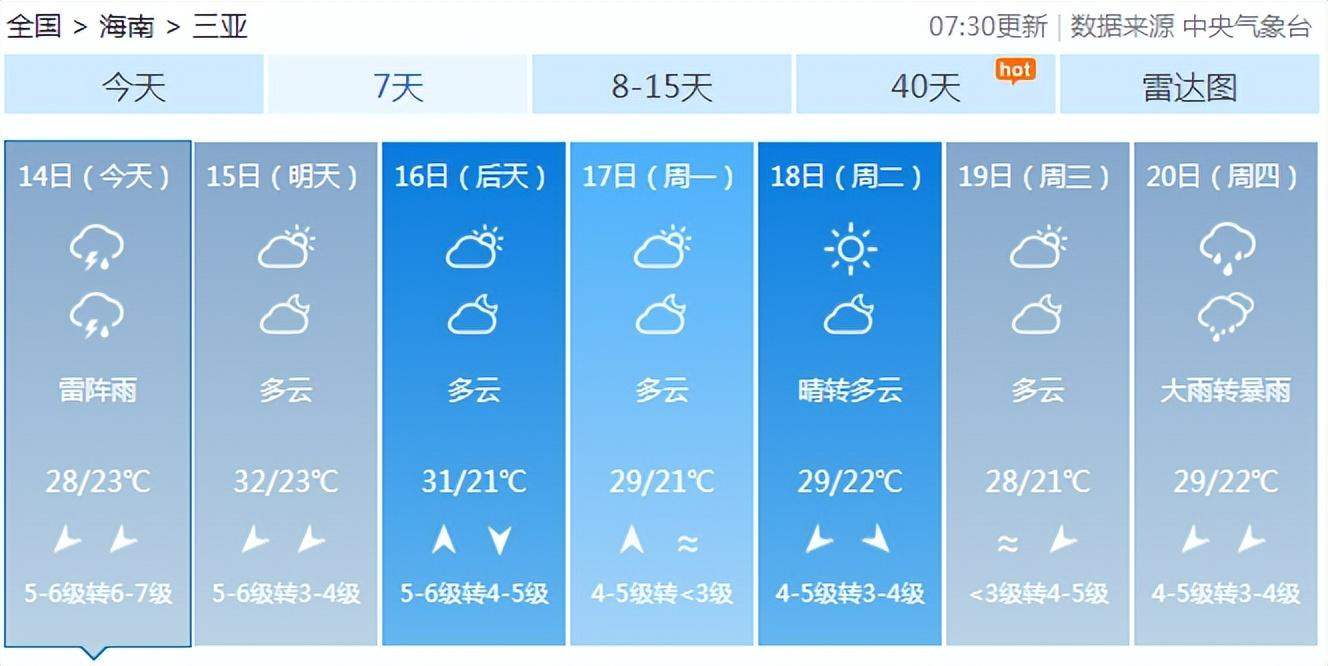Viewport: 1328px width, 666px height.
Task: View the 雷达图 radar tab
Action: tap(1190, 86)
